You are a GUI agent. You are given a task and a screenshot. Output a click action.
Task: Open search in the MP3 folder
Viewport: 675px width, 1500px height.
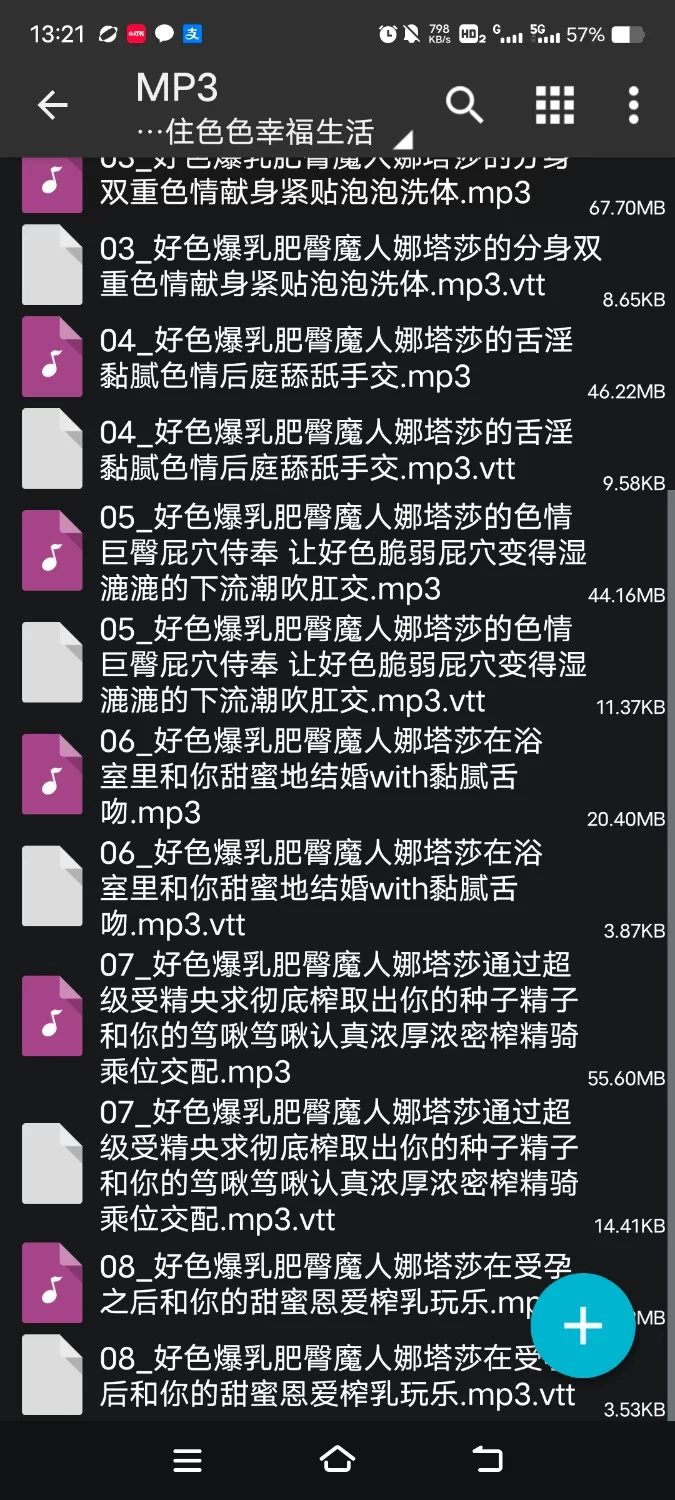tap(464, 104)
